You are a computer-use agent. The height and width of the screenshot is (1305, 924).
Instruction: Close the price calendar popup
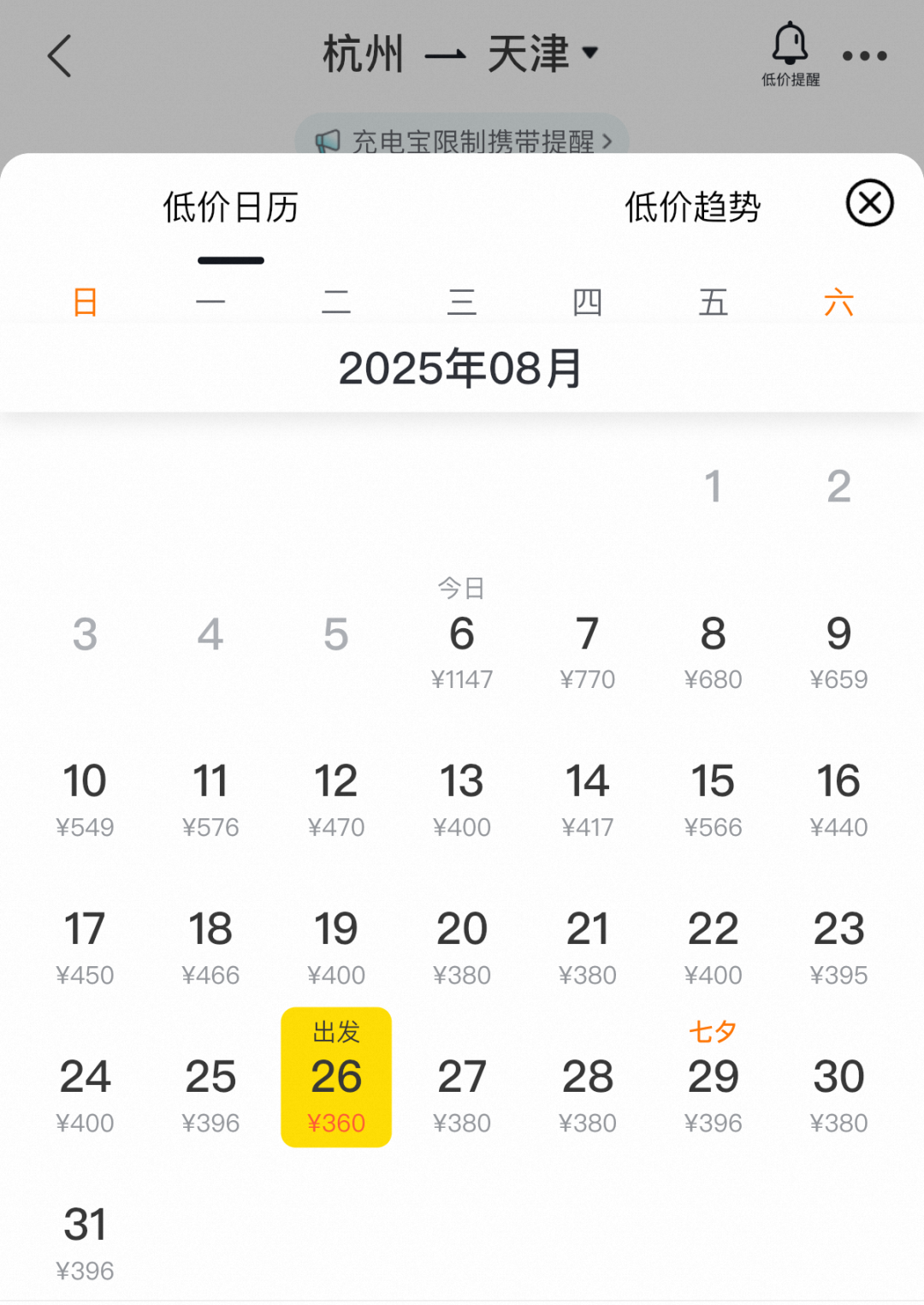(x=868, y=204)
